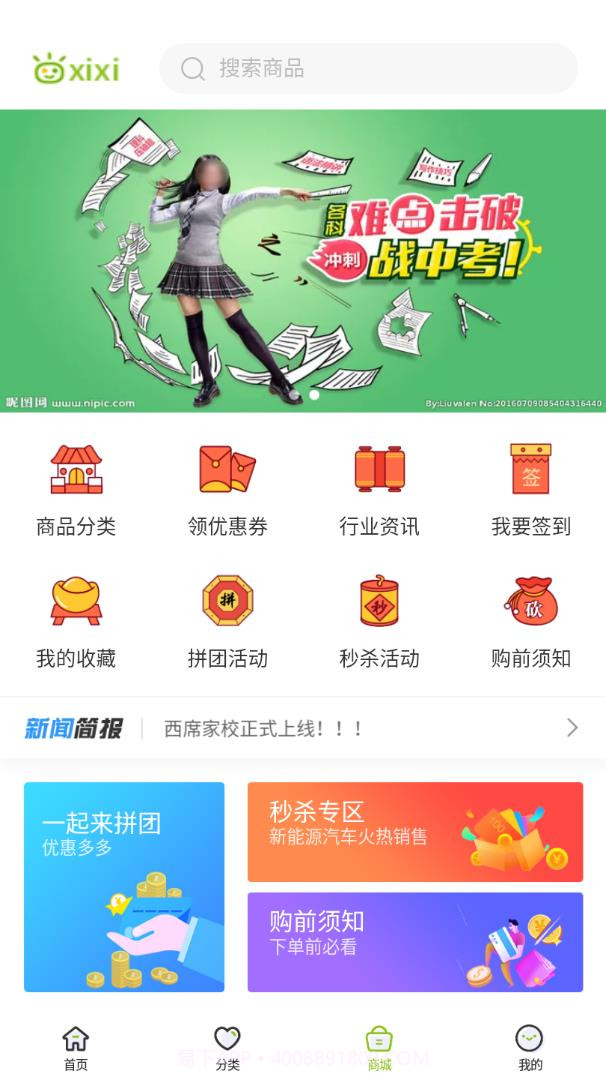Screen dimensions: 606x1080
Task: Open the 一起来拼团 blue card
Action: click(124, 886)
